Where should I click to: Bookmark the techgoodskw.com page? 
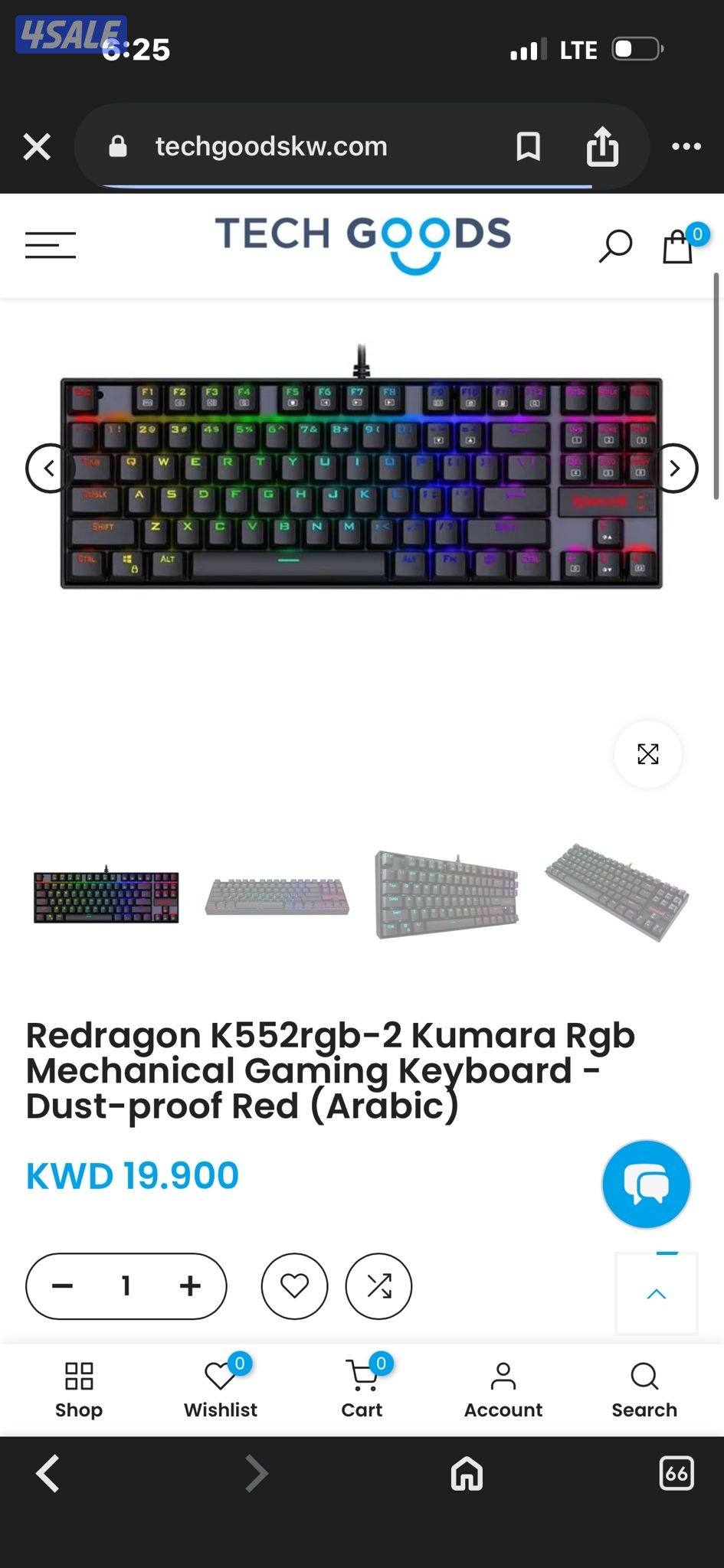(528, 146)
